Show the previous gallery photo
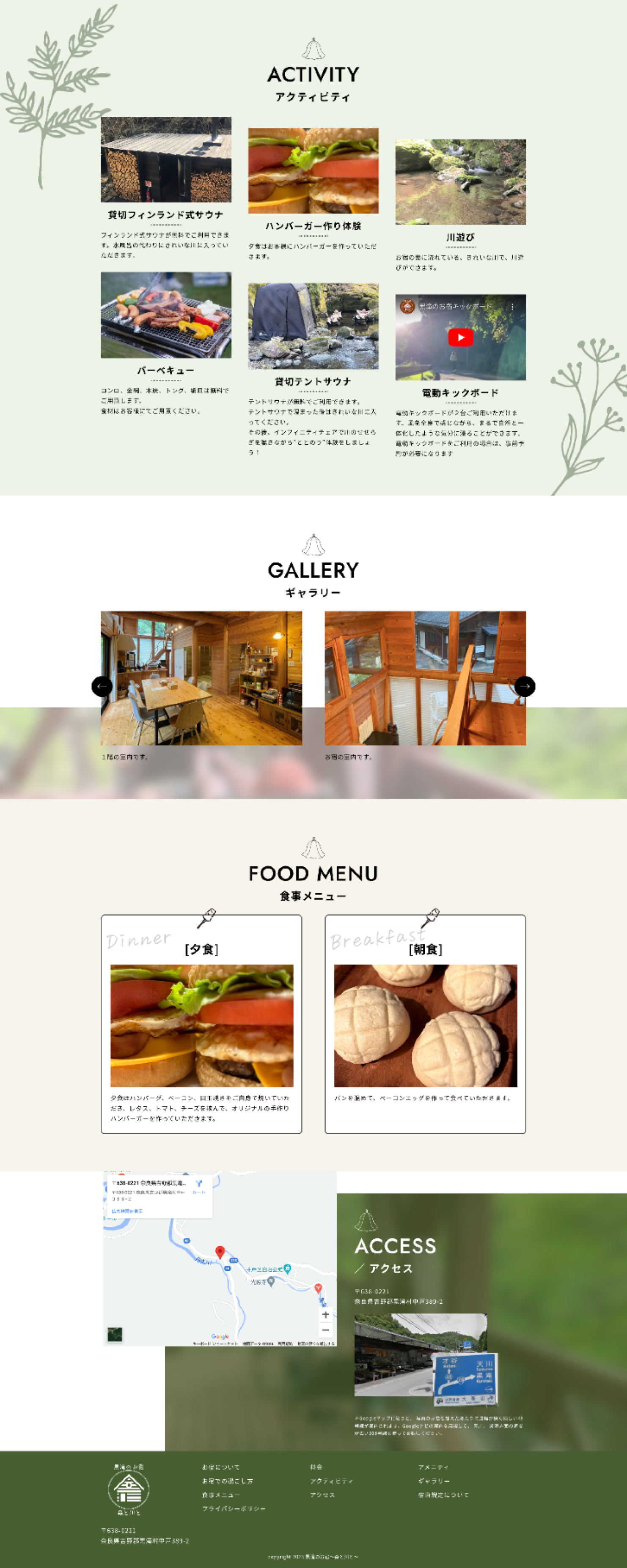Image resolution: width=627 pixels, height=1568 pixels. pos(102,687)
